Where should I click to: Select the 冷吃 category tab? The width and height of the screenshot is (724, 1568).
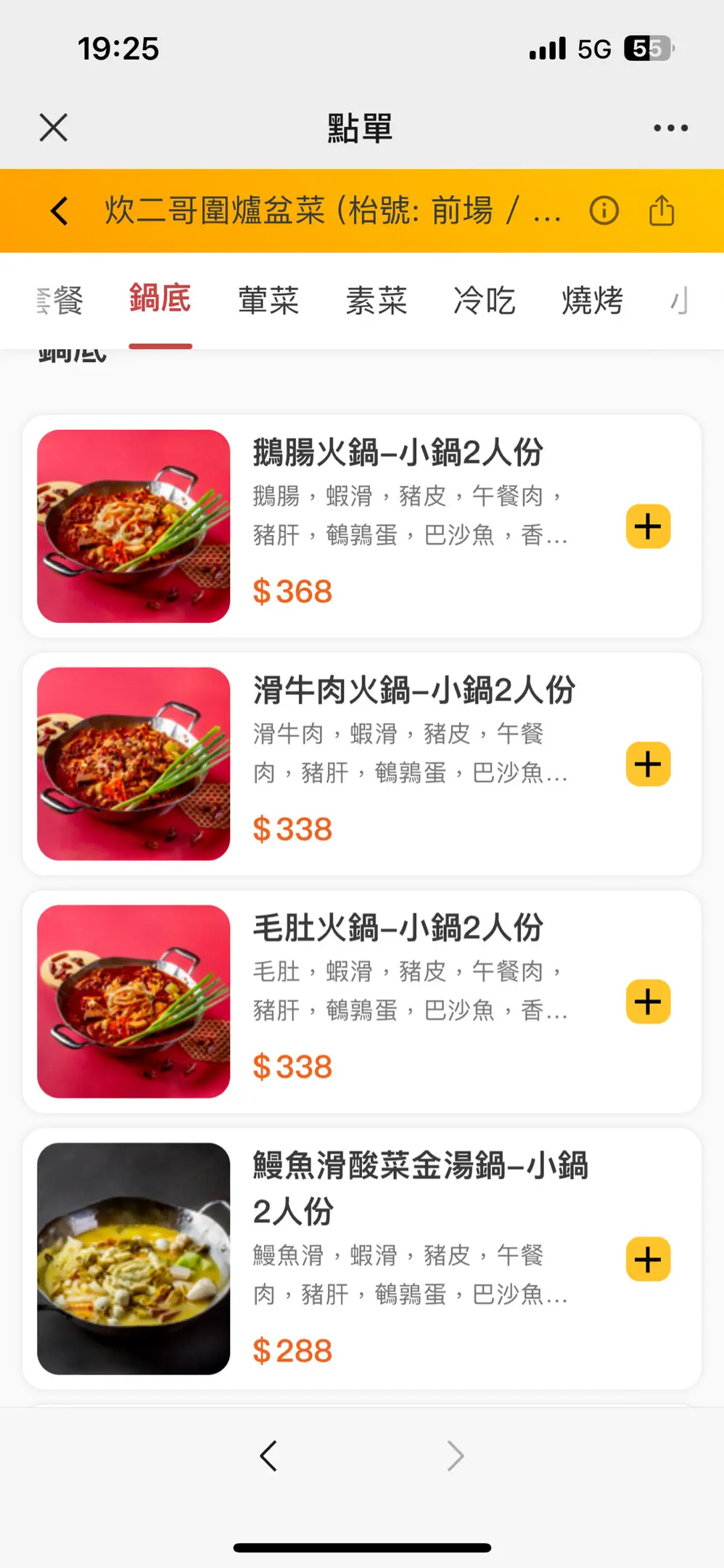[484, 301]
